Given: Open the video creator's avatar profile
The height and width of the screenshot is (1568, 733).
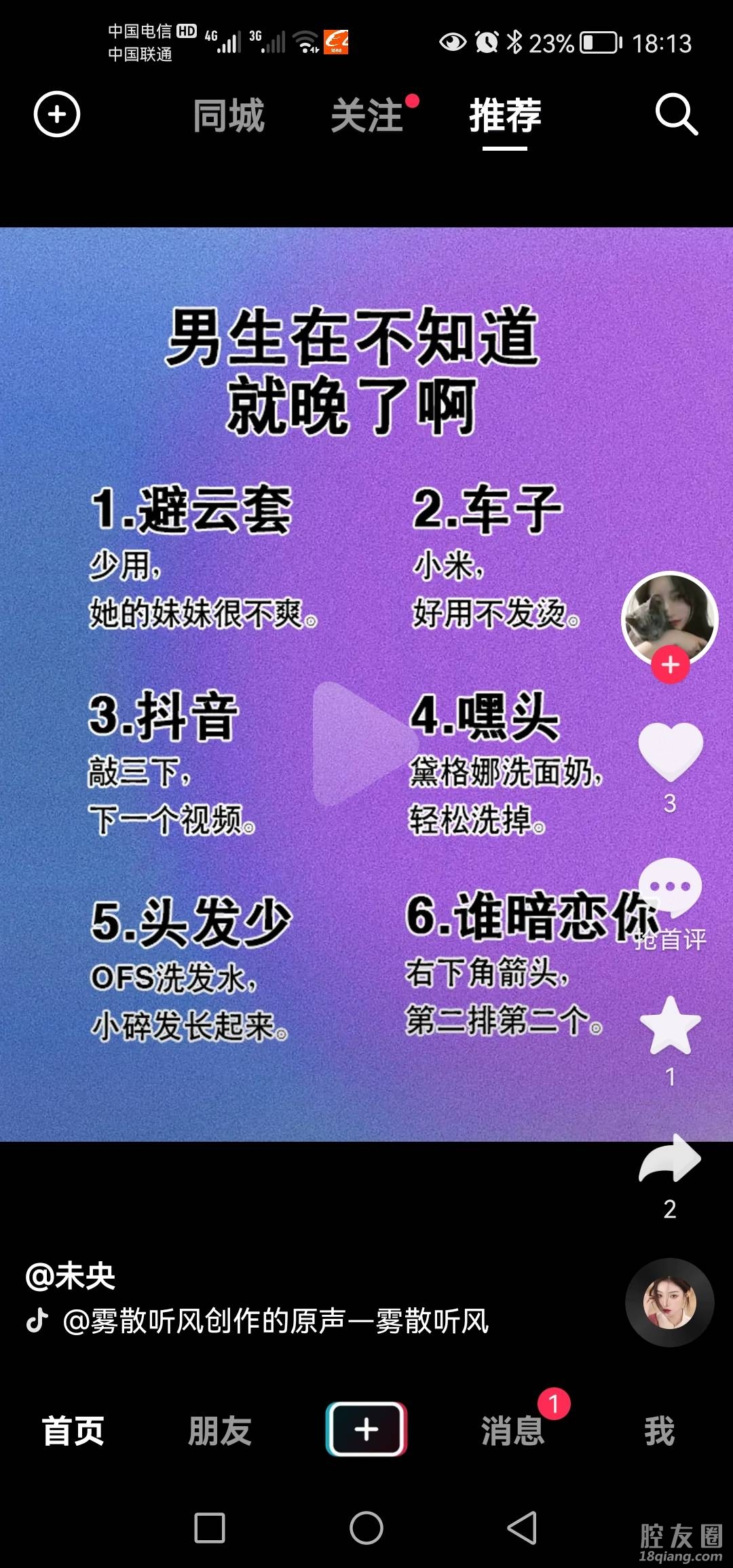Looking at the screenshot, I should click(669, 616).
